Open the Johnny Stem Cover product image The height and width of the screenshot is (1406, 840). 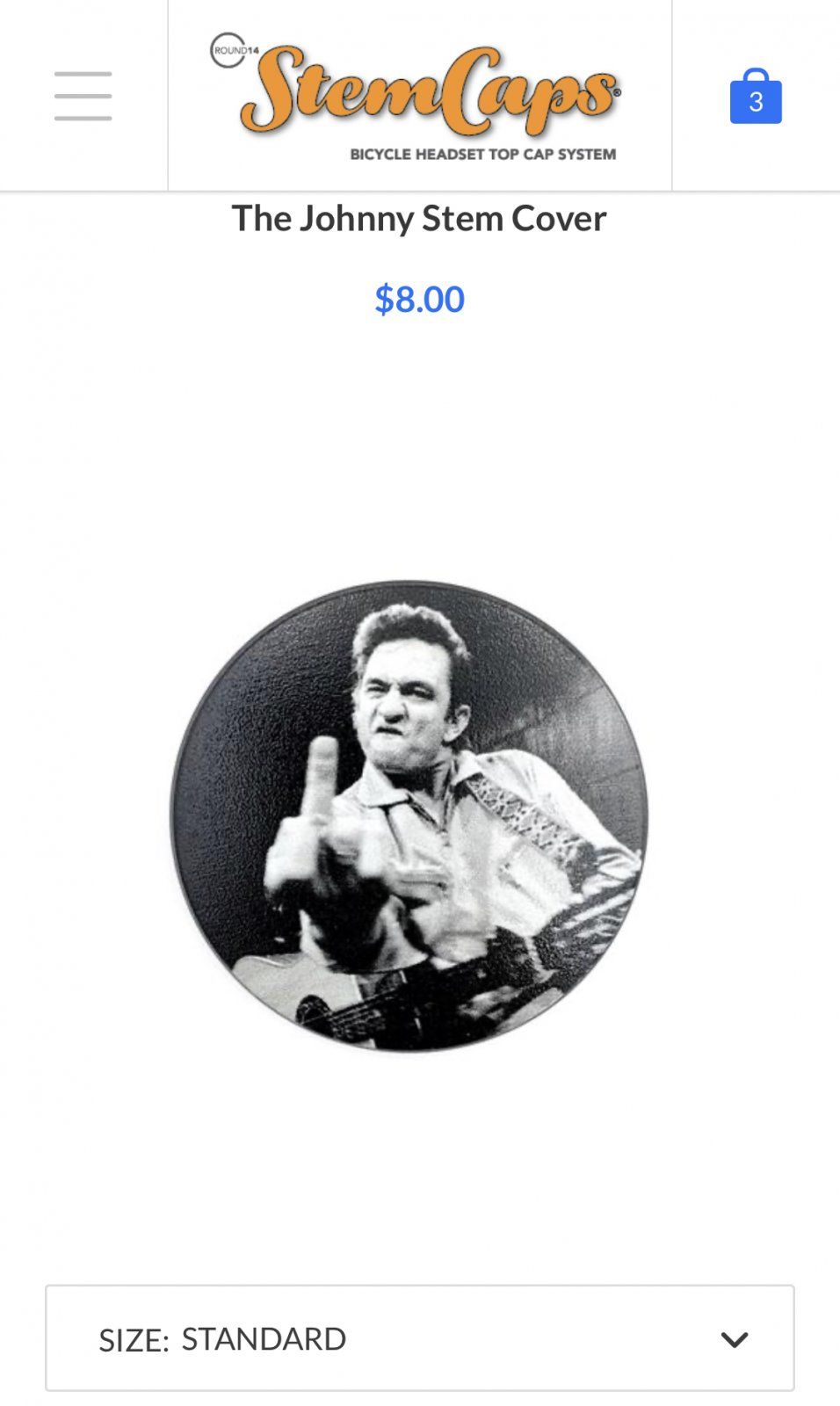point(409,815)
